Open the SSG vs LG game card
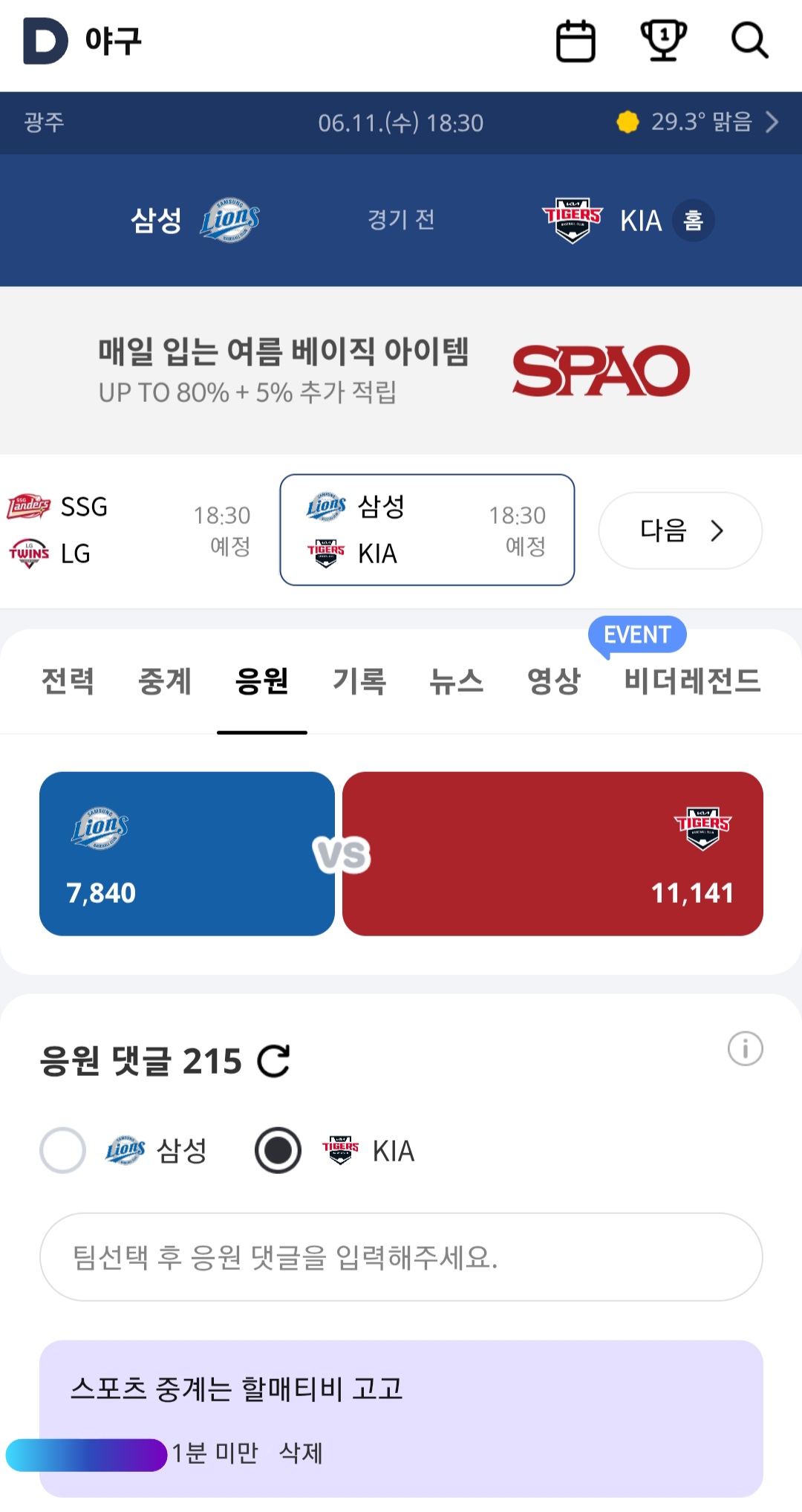This screenshot has width=802, height=1512. click(130, 530)
